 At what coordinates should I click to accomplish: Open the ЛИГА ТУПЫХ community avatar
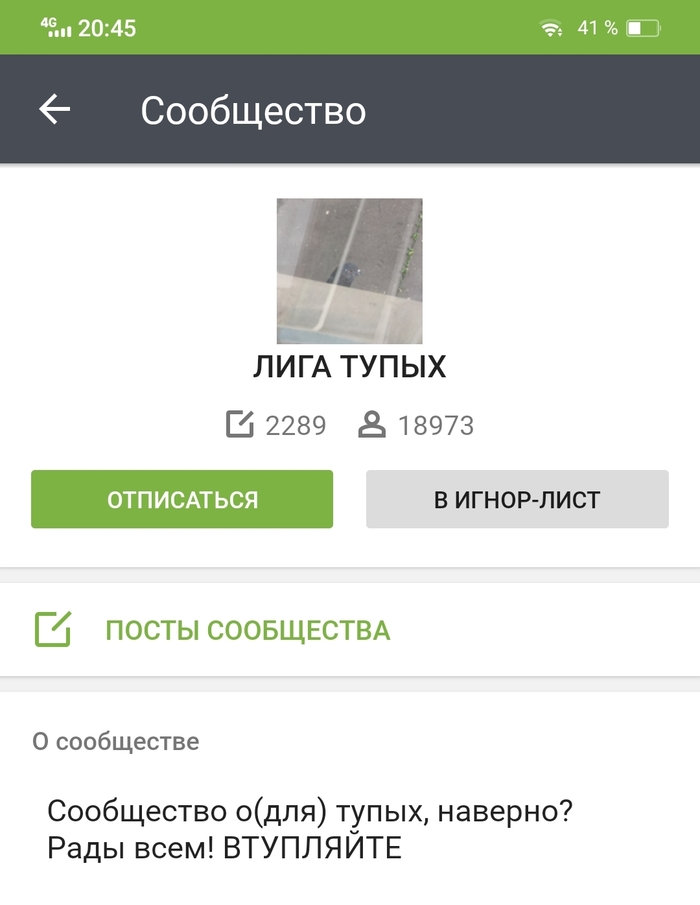(349, 271)
